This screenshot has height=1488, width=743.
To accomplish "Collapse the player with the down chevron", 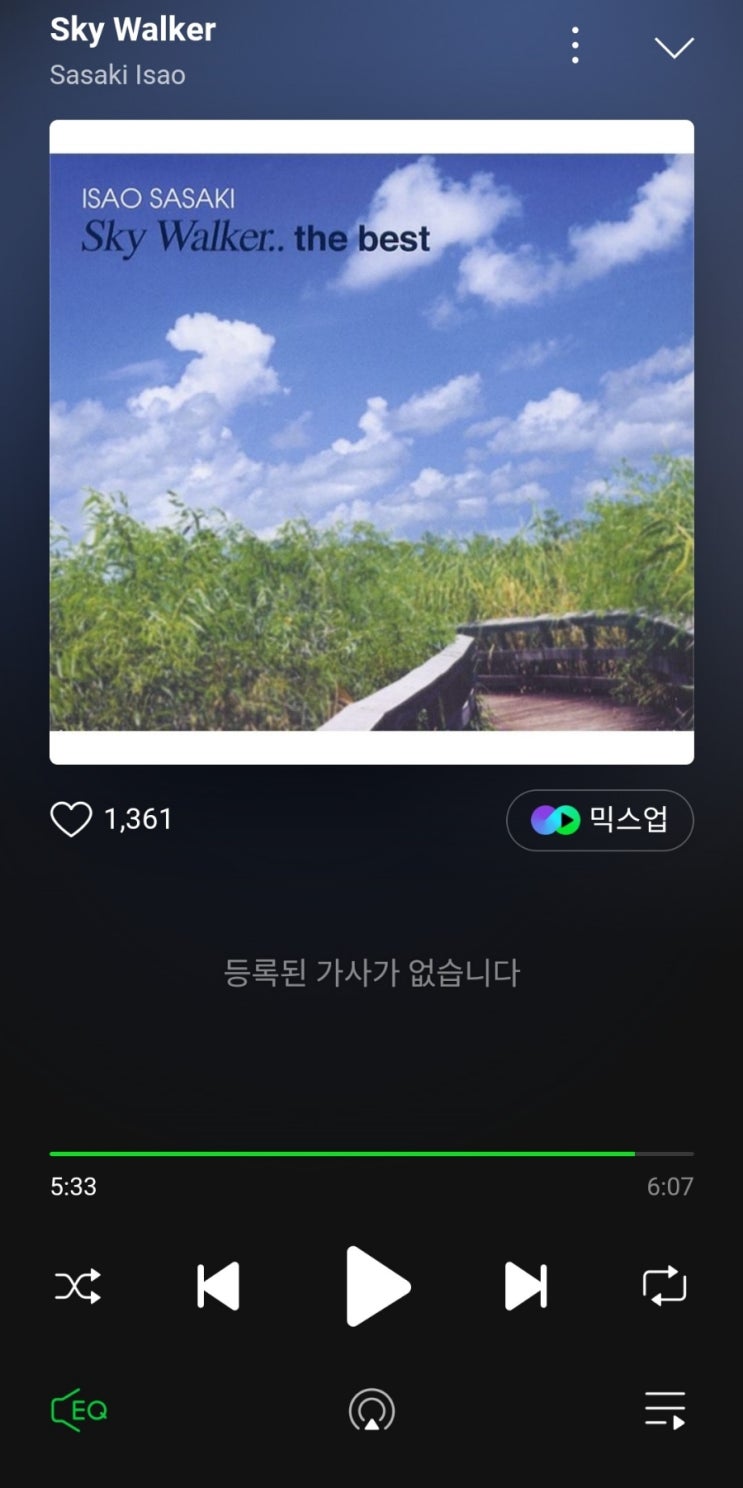I will (674, 47).
